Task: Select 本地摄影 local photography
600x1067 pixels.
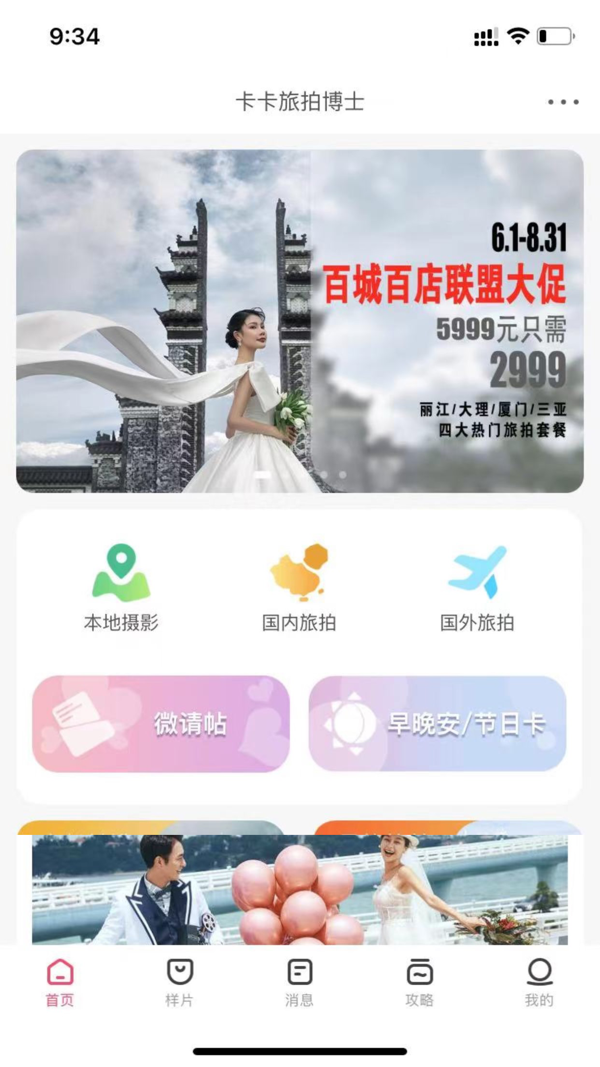Action: click(x=121, y=587)
